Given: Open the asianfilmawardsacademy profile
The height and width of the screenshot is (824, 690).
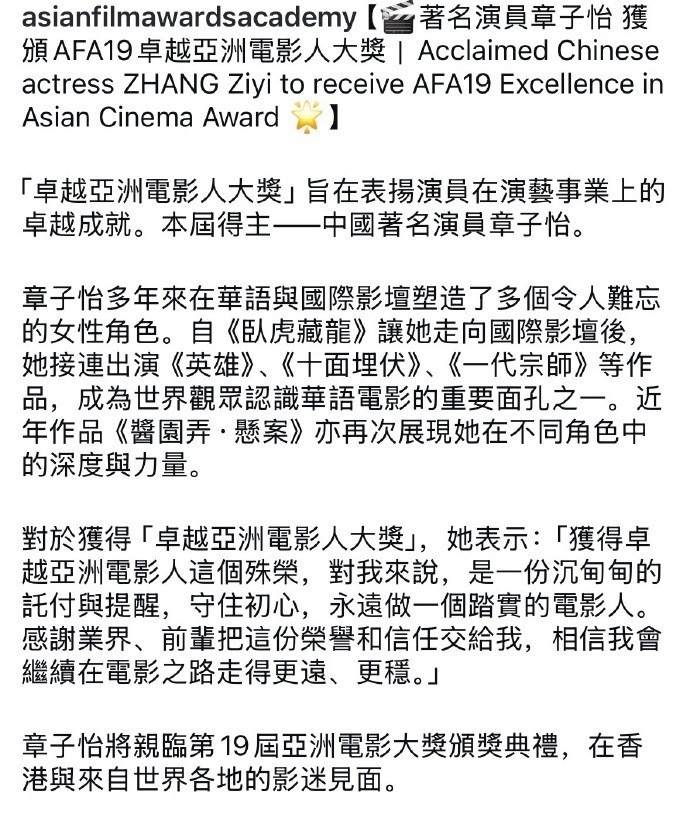Looking at the screenshot, I should 188,19.
